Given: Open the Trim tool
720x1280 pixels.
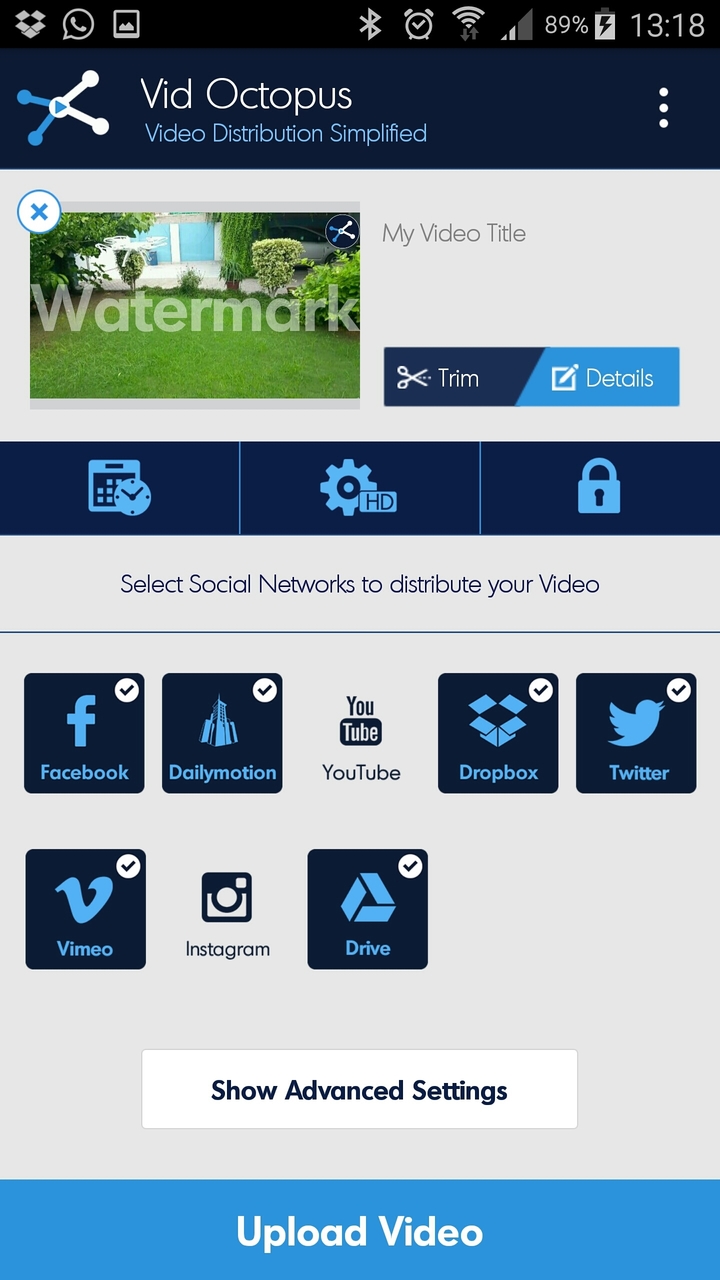Looking at the screenshot, I should pyautogui.click(x=450, y=377).
